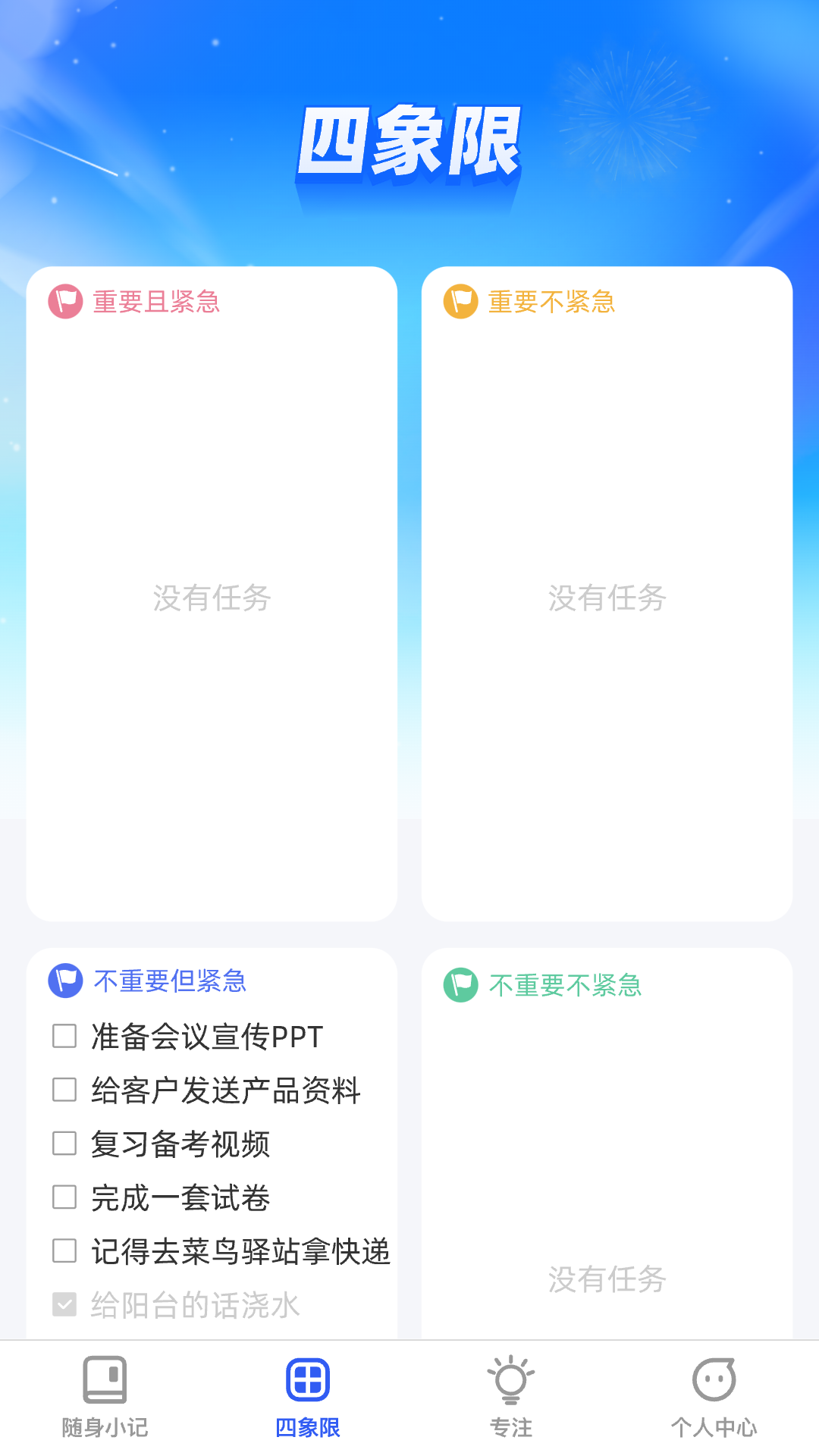Tick the 复习备考视频 checkbox
The image size is (819, 1456).
[x=64, y=1144]
